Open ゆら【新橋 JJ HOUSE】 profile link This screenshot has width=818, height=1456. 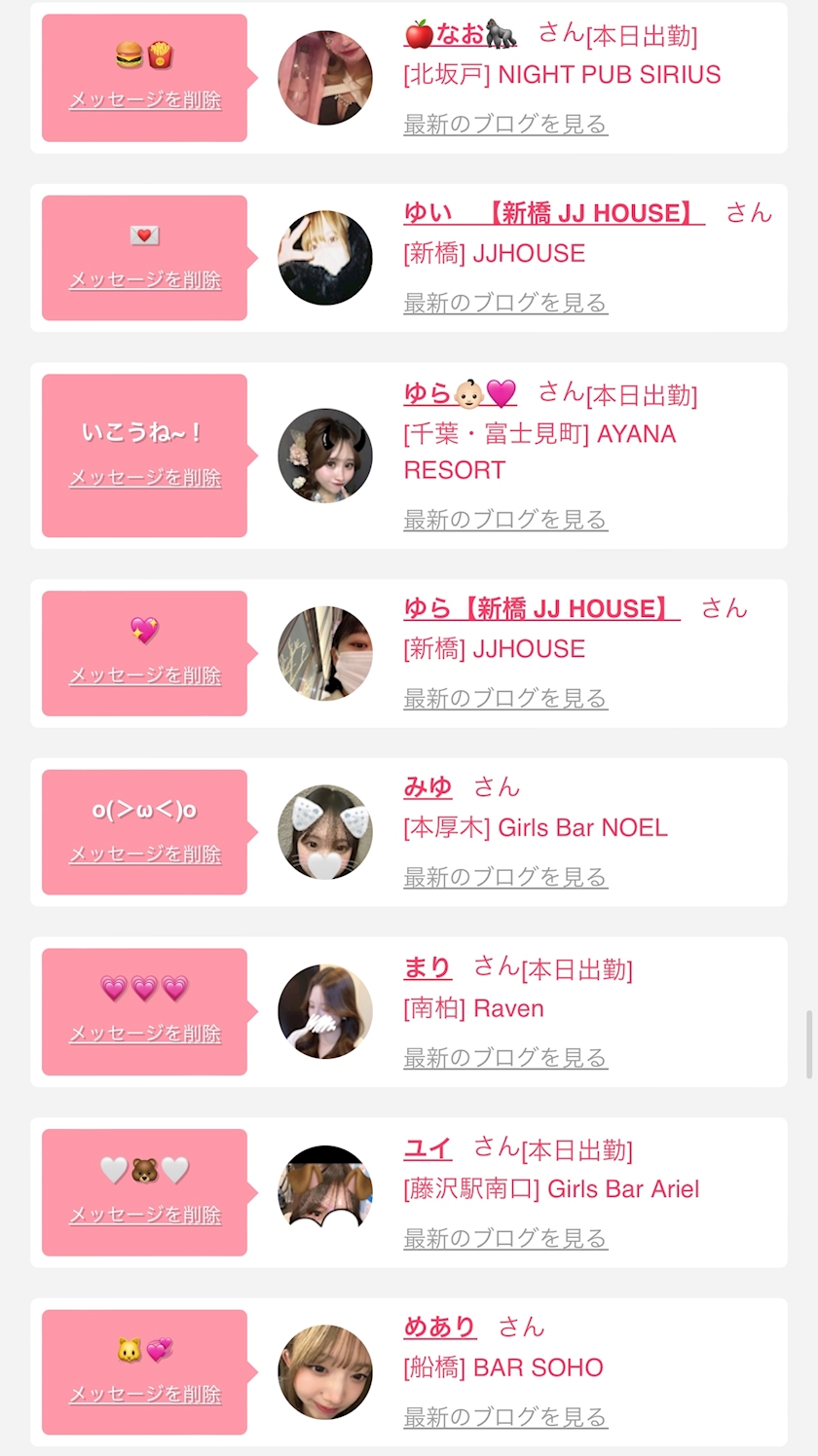point(541,609)
